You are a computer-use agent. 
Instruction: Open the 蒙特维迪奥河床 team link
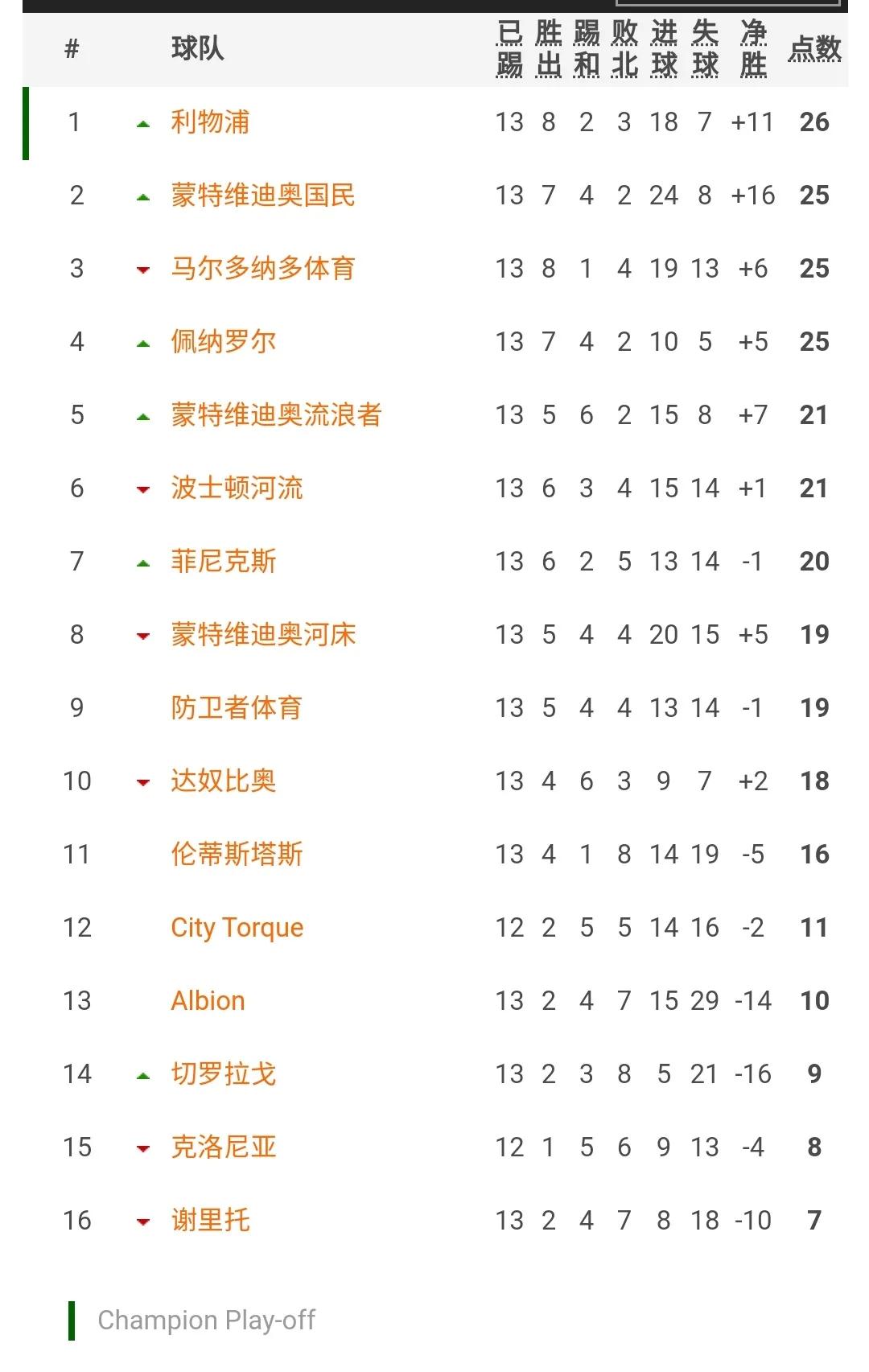(x=262, y=635)
